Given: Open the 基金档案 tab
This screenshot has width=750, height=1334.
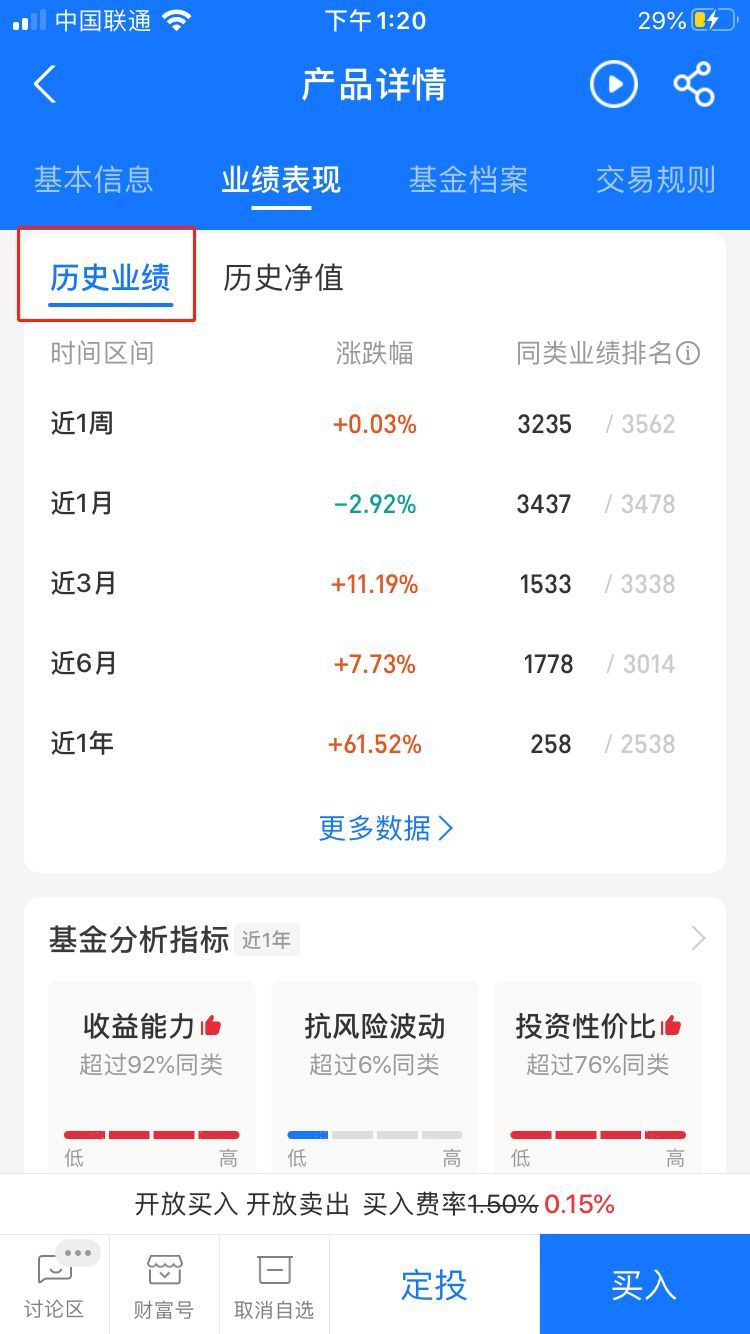Looking at the screenshot, I should coord(468,180).
